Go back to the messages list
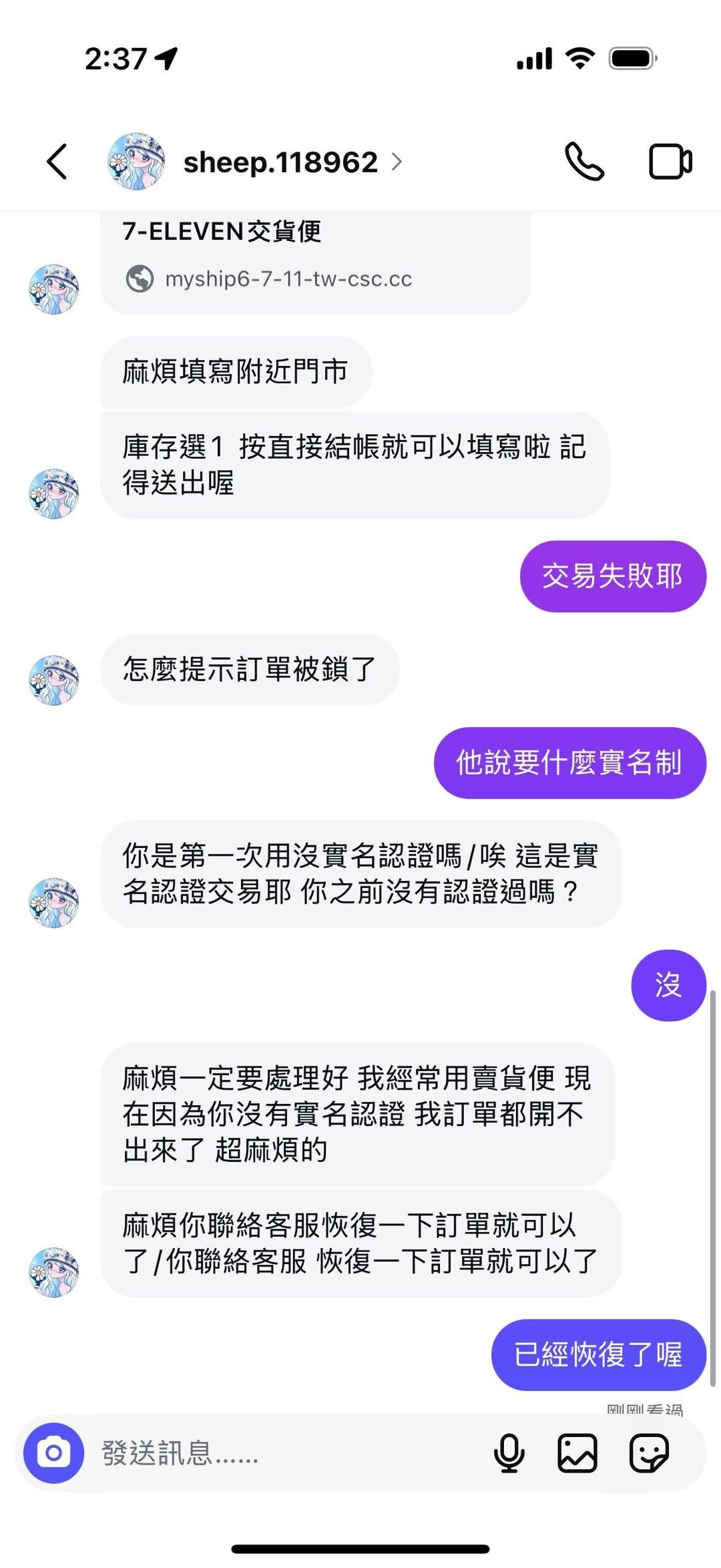This screenshot has width=721, height=1568. [x=57, y=162]
